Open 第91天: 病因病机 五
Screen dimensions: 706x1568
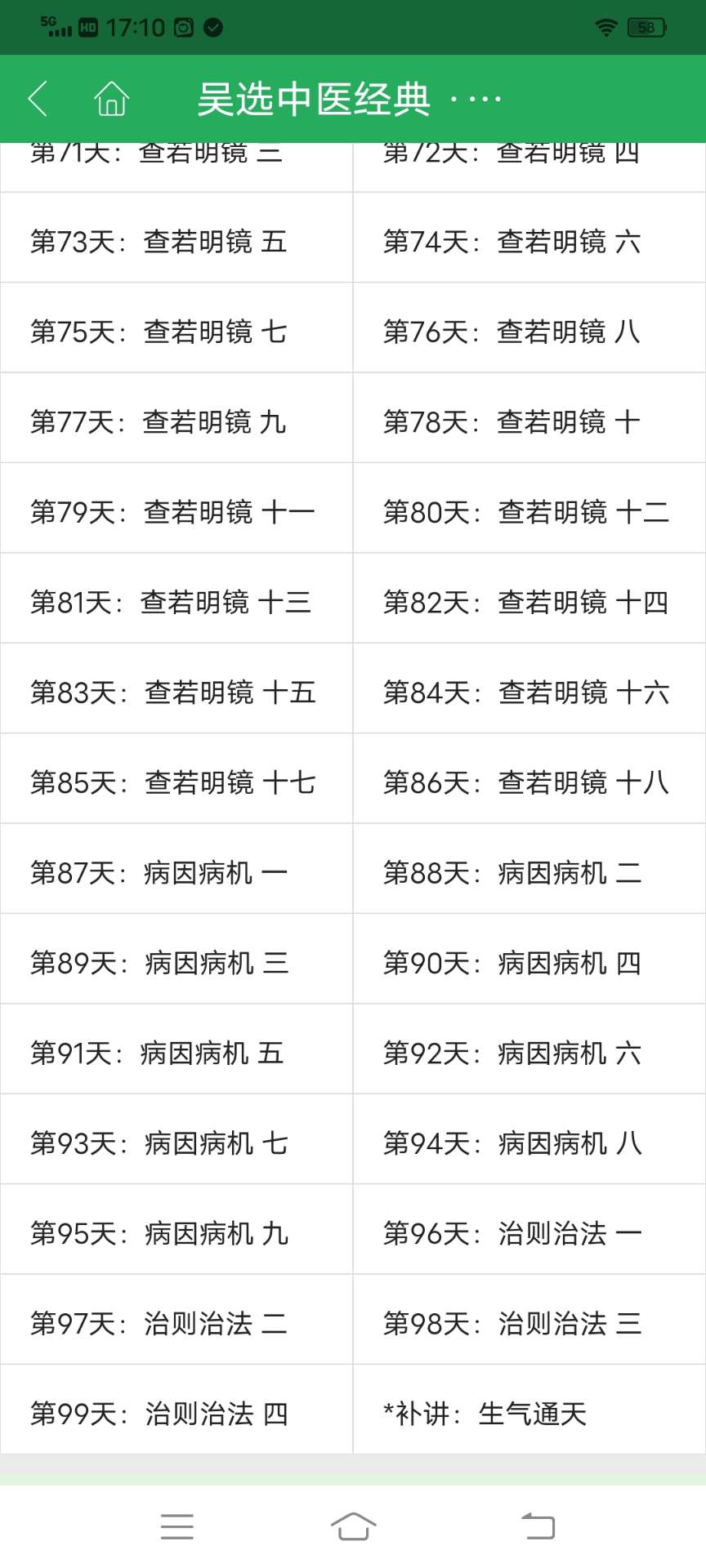(x=176, y=1053)
